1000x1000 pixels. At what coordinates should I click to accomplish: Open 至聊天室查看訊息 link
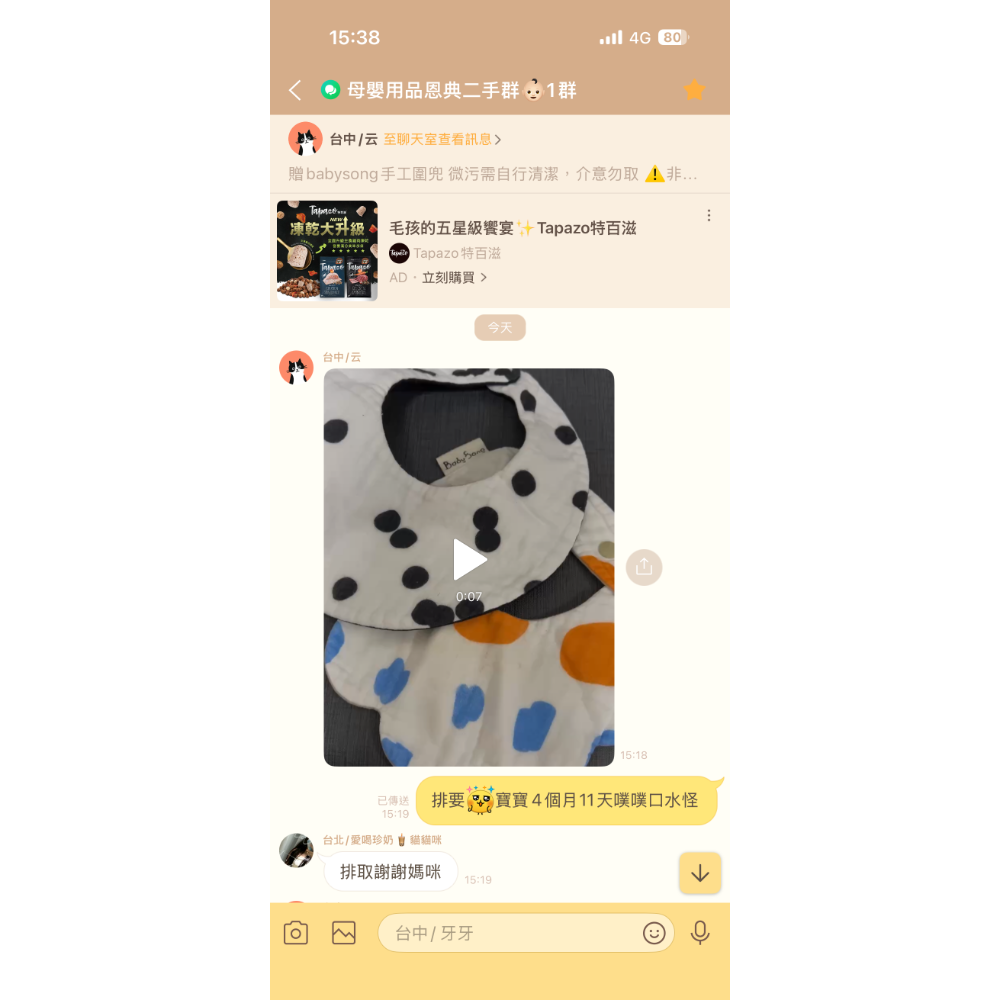point(442,140)
